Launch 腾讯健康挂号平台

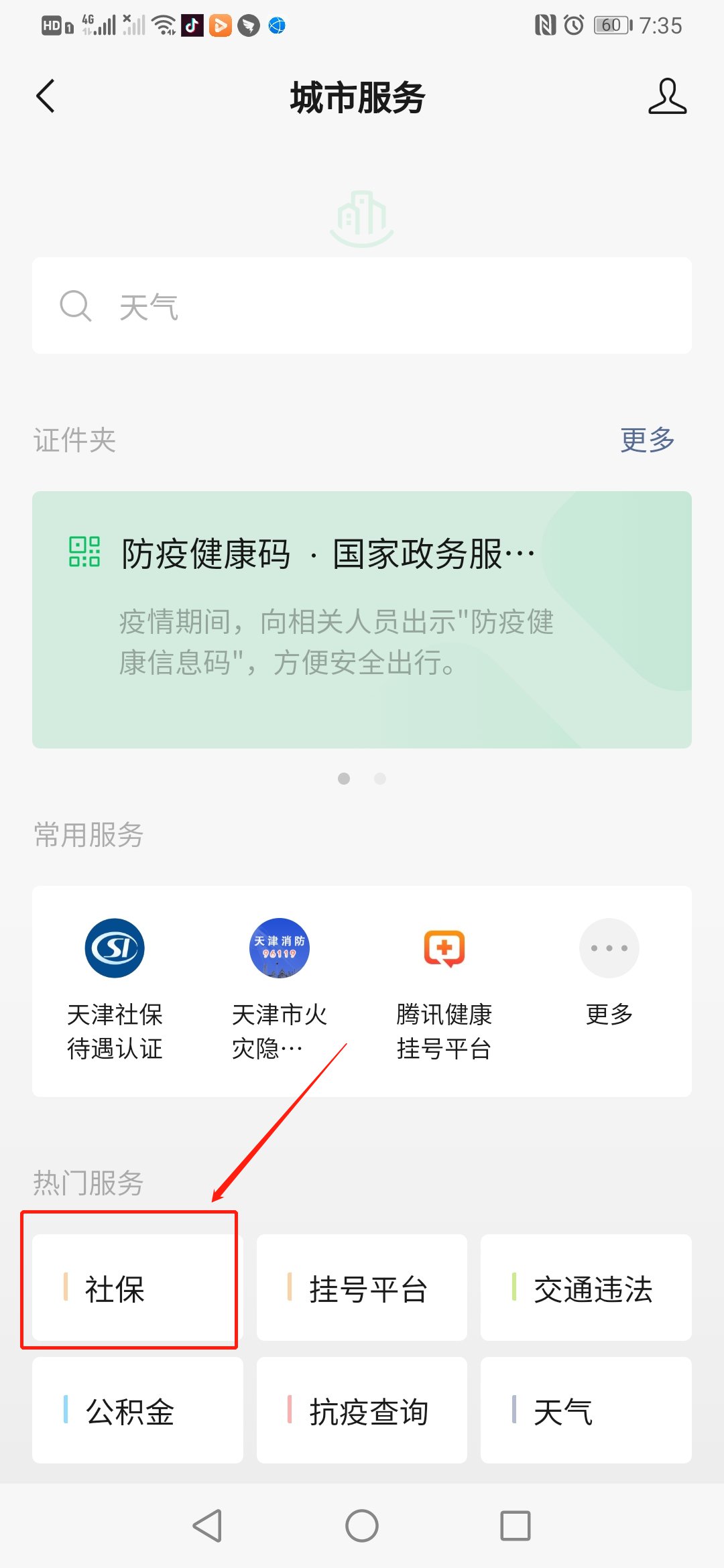pyautogui.click(x=444, y=989)
